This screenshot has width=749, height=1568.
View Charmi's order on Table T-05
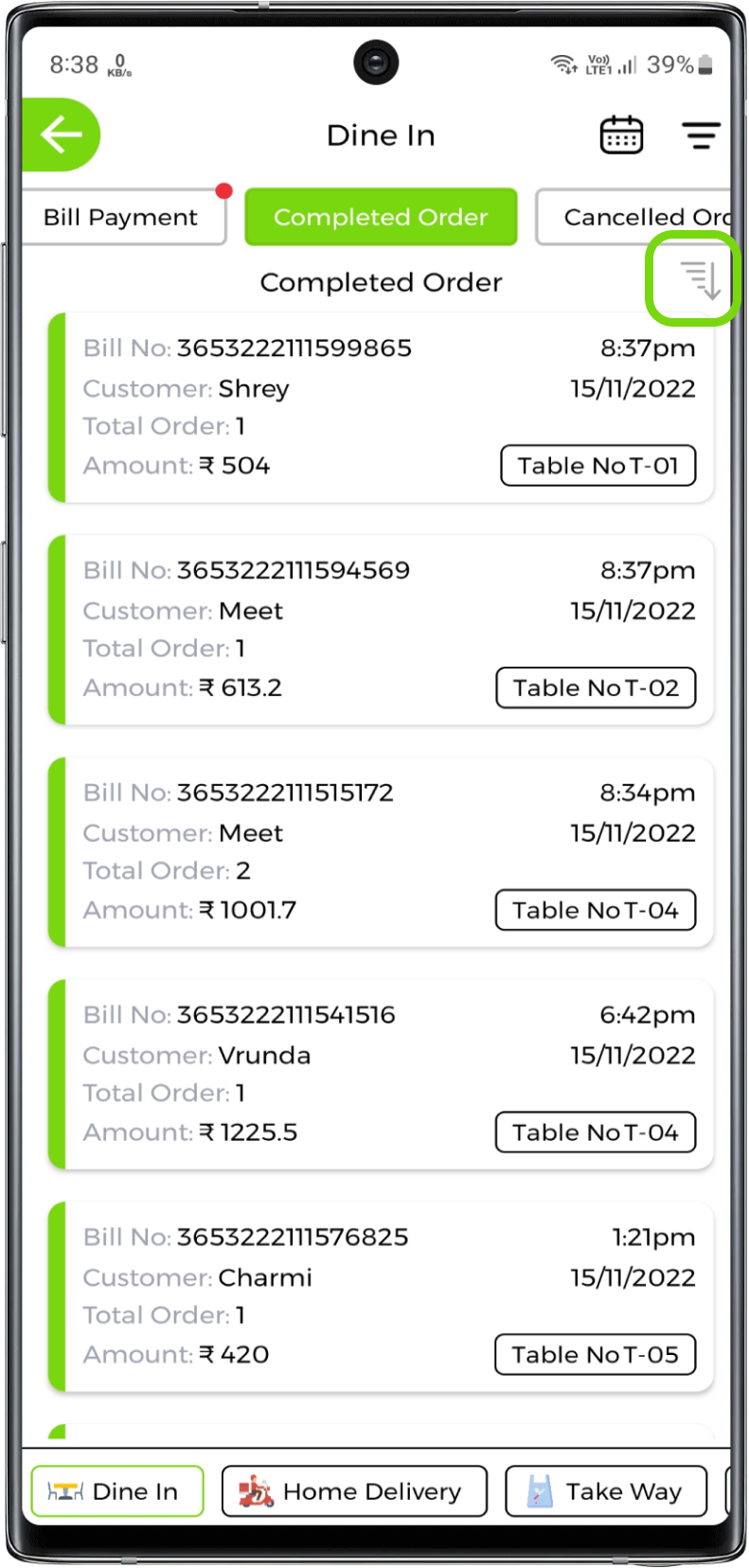(381, 1296)
